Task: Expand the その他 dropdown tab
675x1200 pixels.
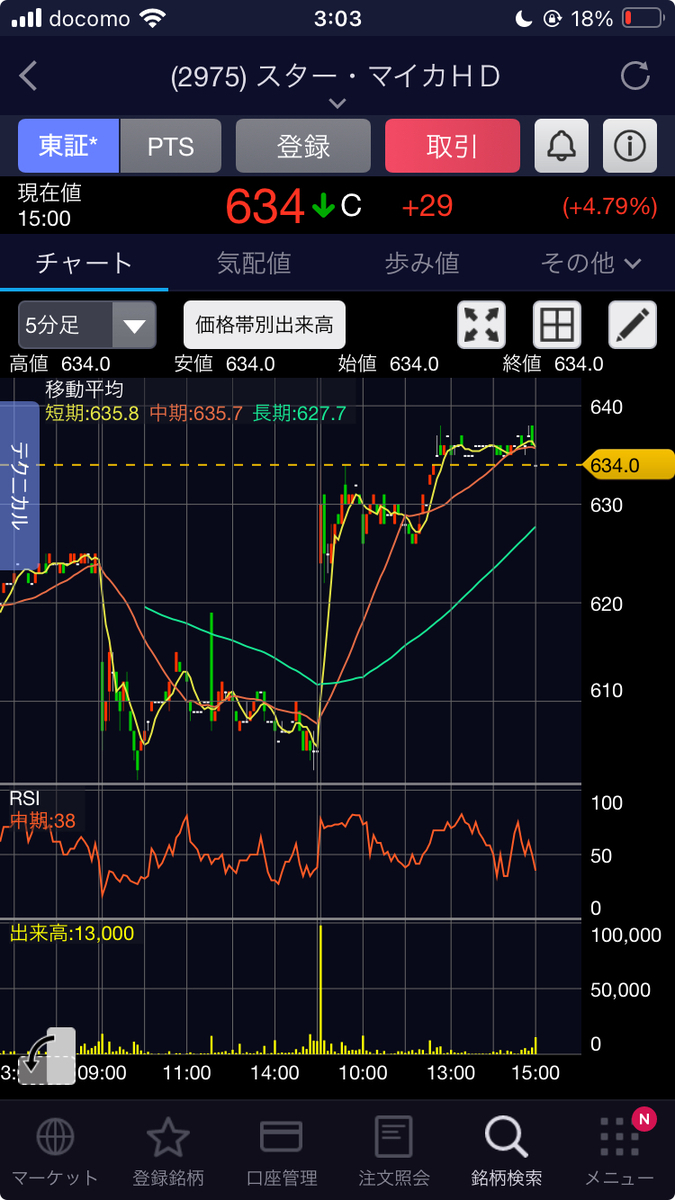Action: click(x=590, y=263)
